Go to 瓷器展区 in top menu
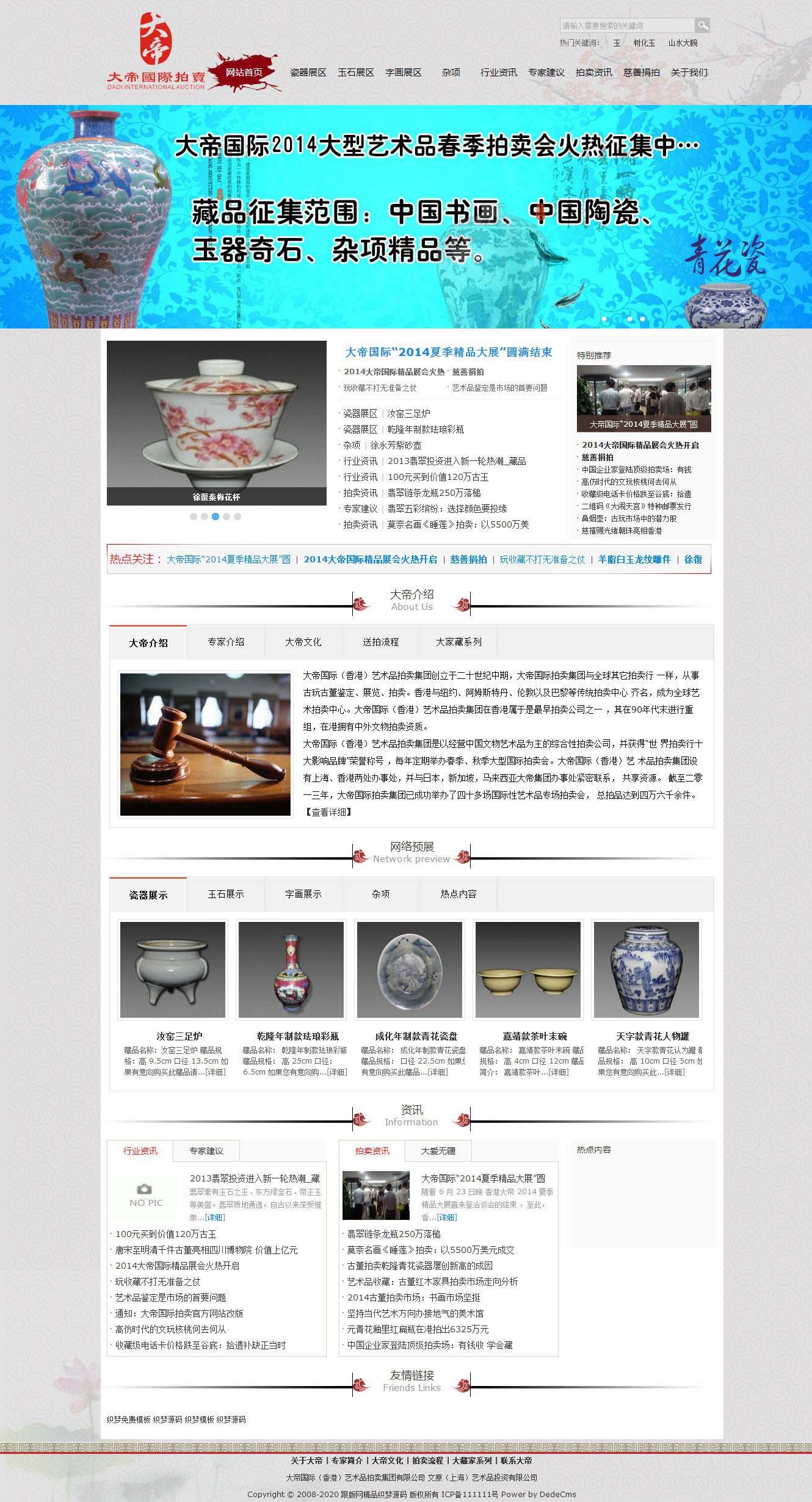 coord(308,73)
